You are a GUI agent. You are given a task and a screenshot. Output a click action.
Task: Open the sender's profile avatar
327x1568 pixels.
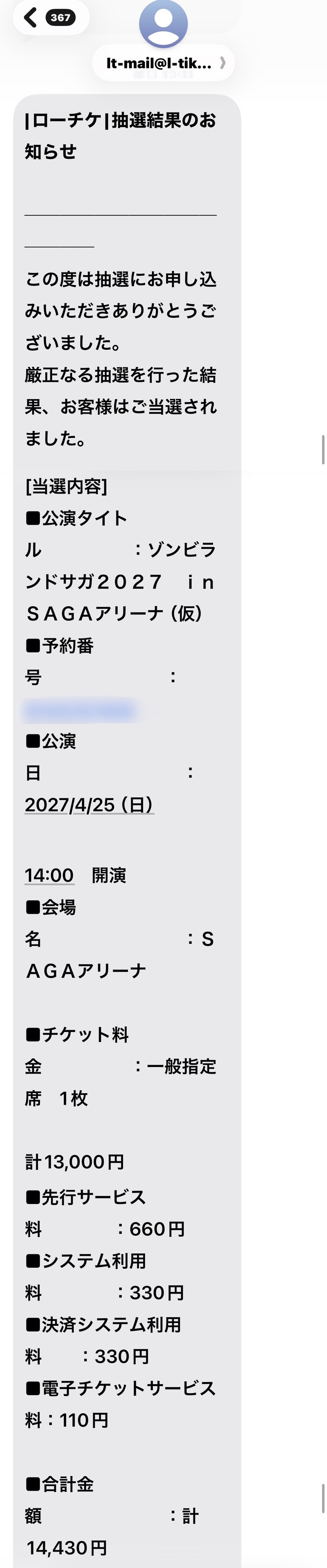[x=163, y=23]
